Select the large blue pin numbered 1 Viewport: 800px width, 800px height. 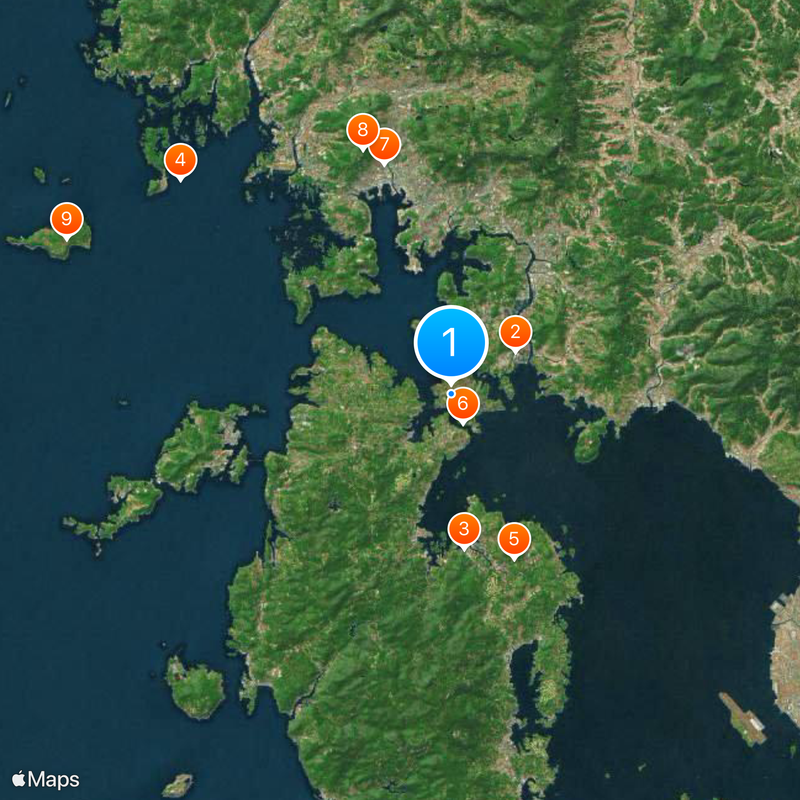[x=450, y=342]
